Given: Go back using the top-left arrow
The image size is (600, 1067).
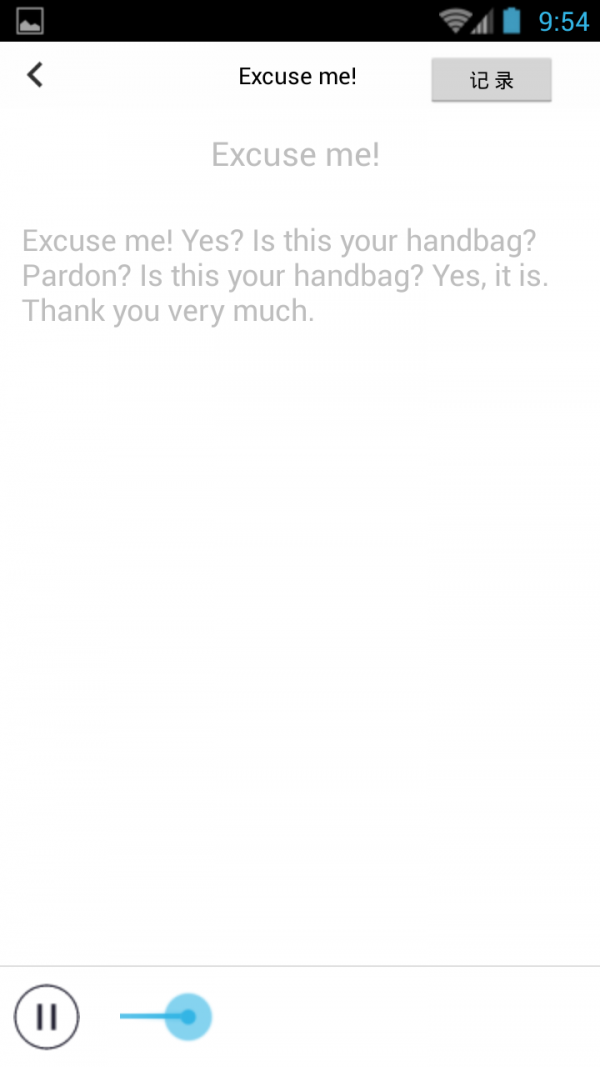Looking at the screenshot, I should pyautogui.click(x=35, y=75).
